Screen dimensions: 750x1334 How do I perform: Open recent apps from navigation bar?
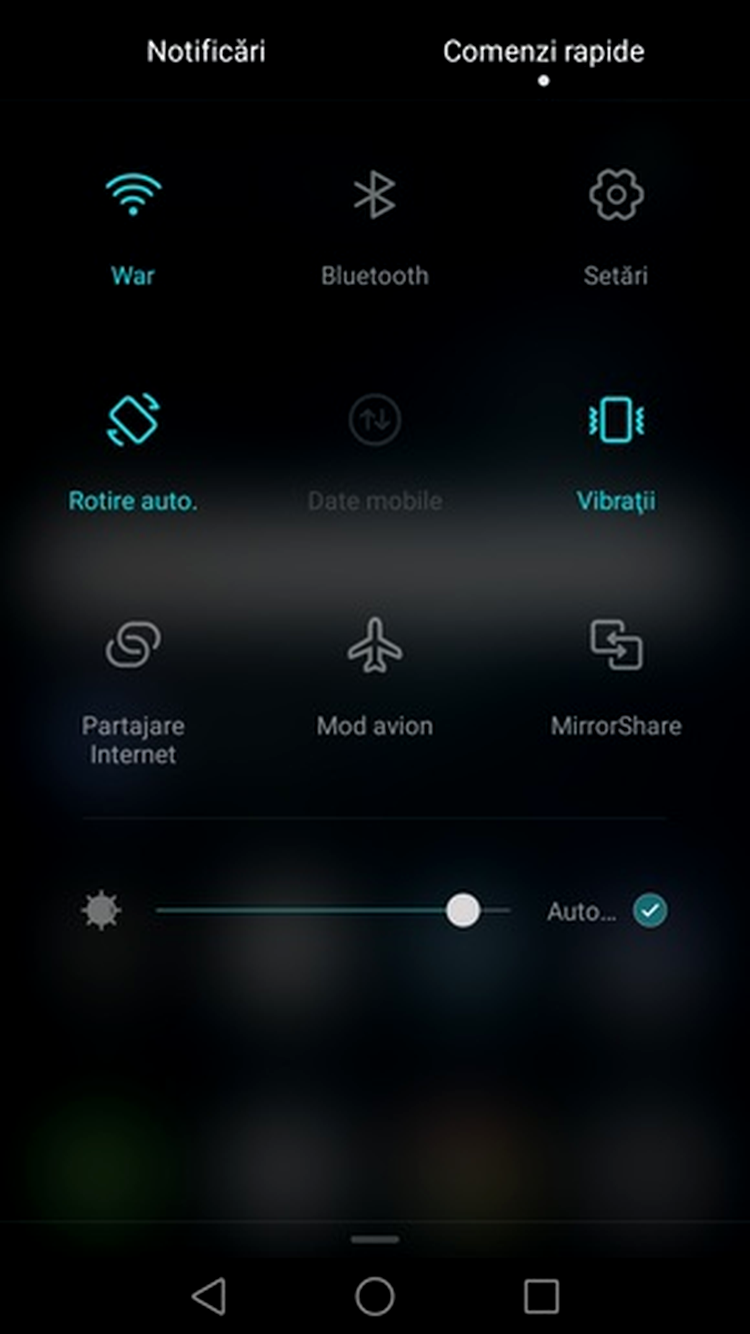click(541, 1296)
